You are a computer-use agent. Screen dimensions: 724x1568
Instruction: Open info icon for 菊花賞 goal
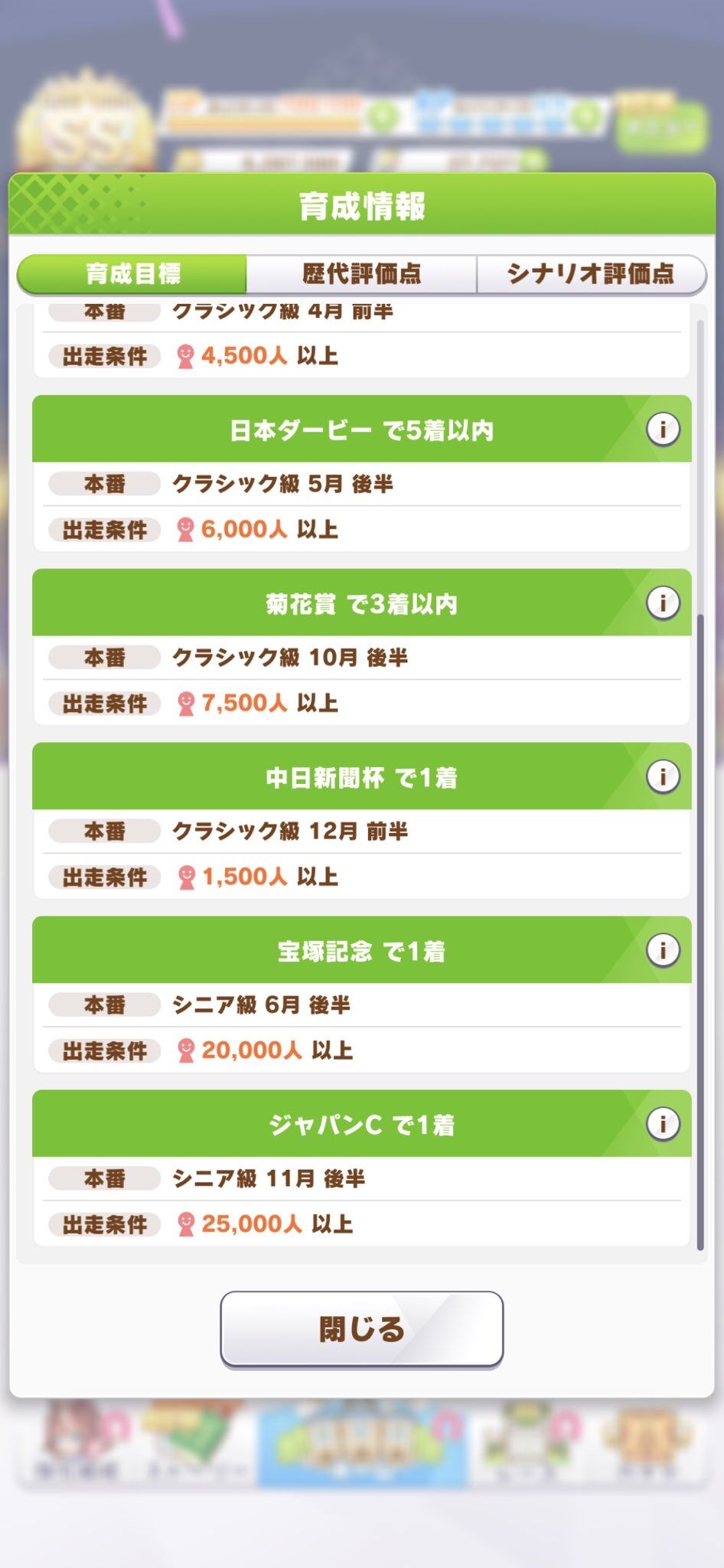click(663, 603)
